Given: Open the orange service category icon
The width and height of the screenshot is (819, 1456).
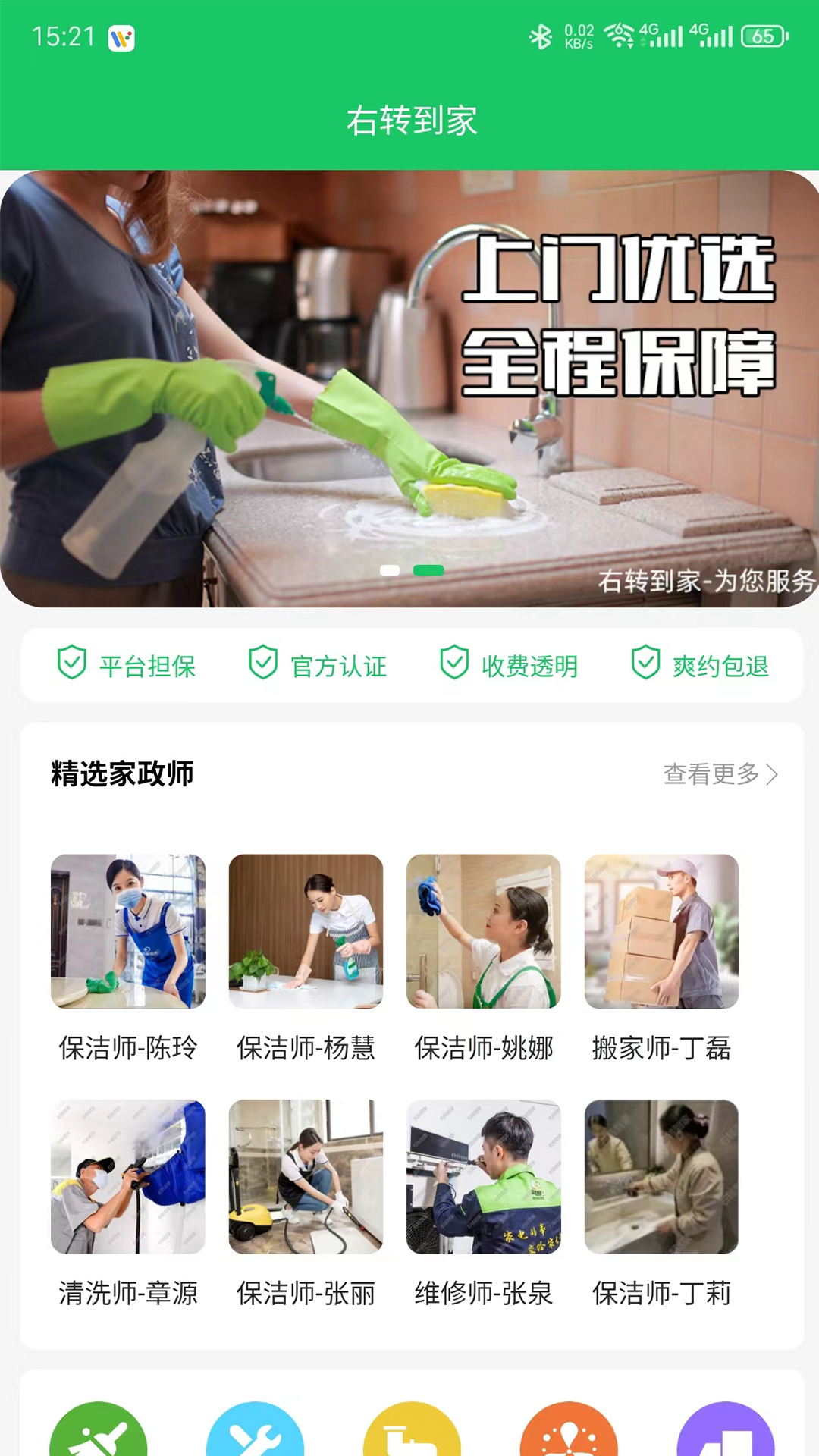Looking at the screenshot, I should coord(569,1432).
